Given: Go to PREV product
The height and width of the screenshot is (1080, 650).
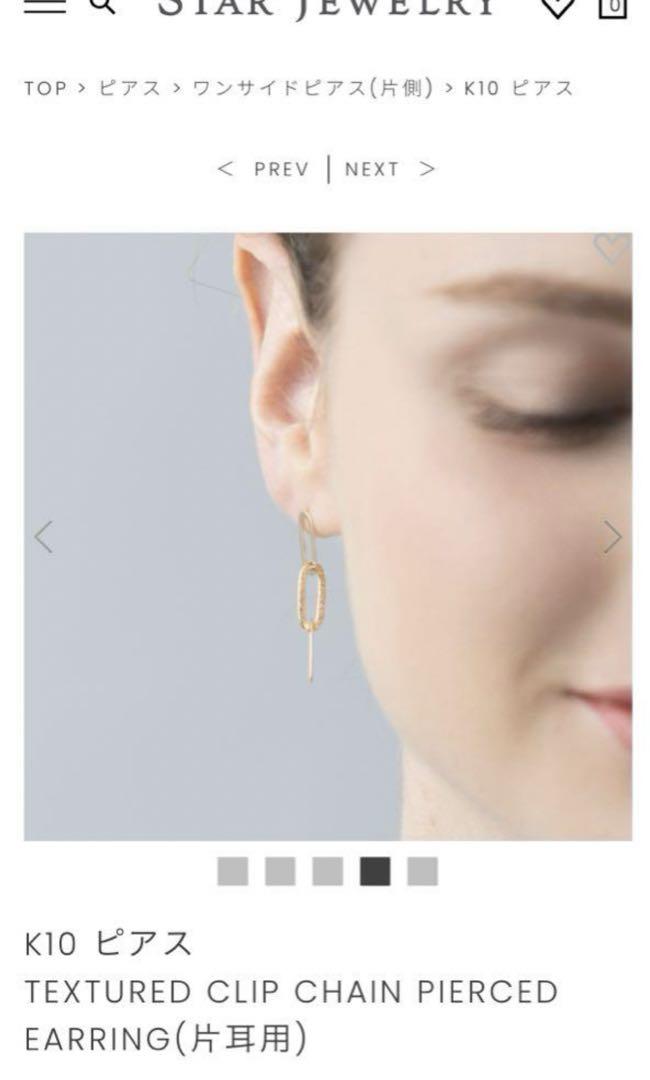Looking at the screenshot, I should click(x=264, y=169).
